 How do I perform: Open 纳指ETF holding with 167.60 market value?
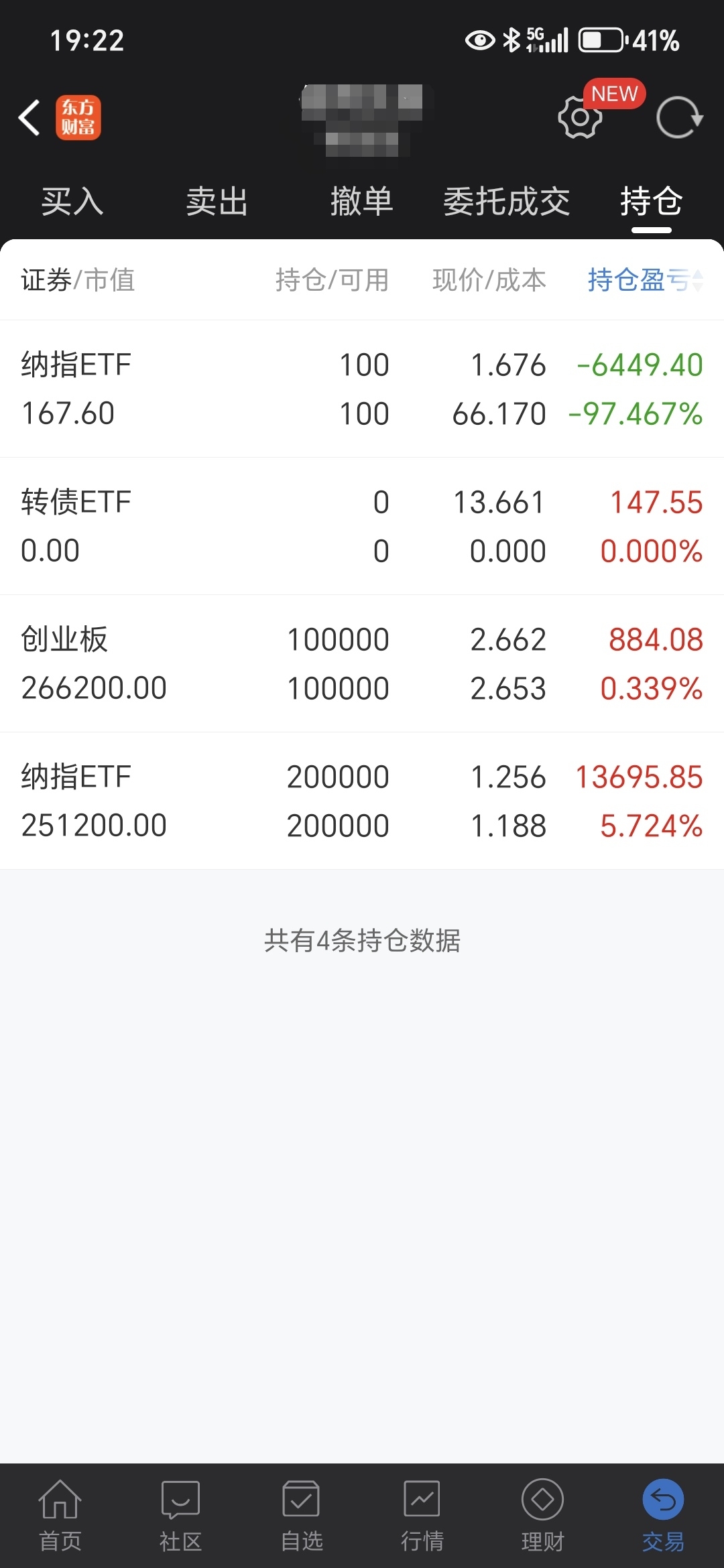pos(362,389)
